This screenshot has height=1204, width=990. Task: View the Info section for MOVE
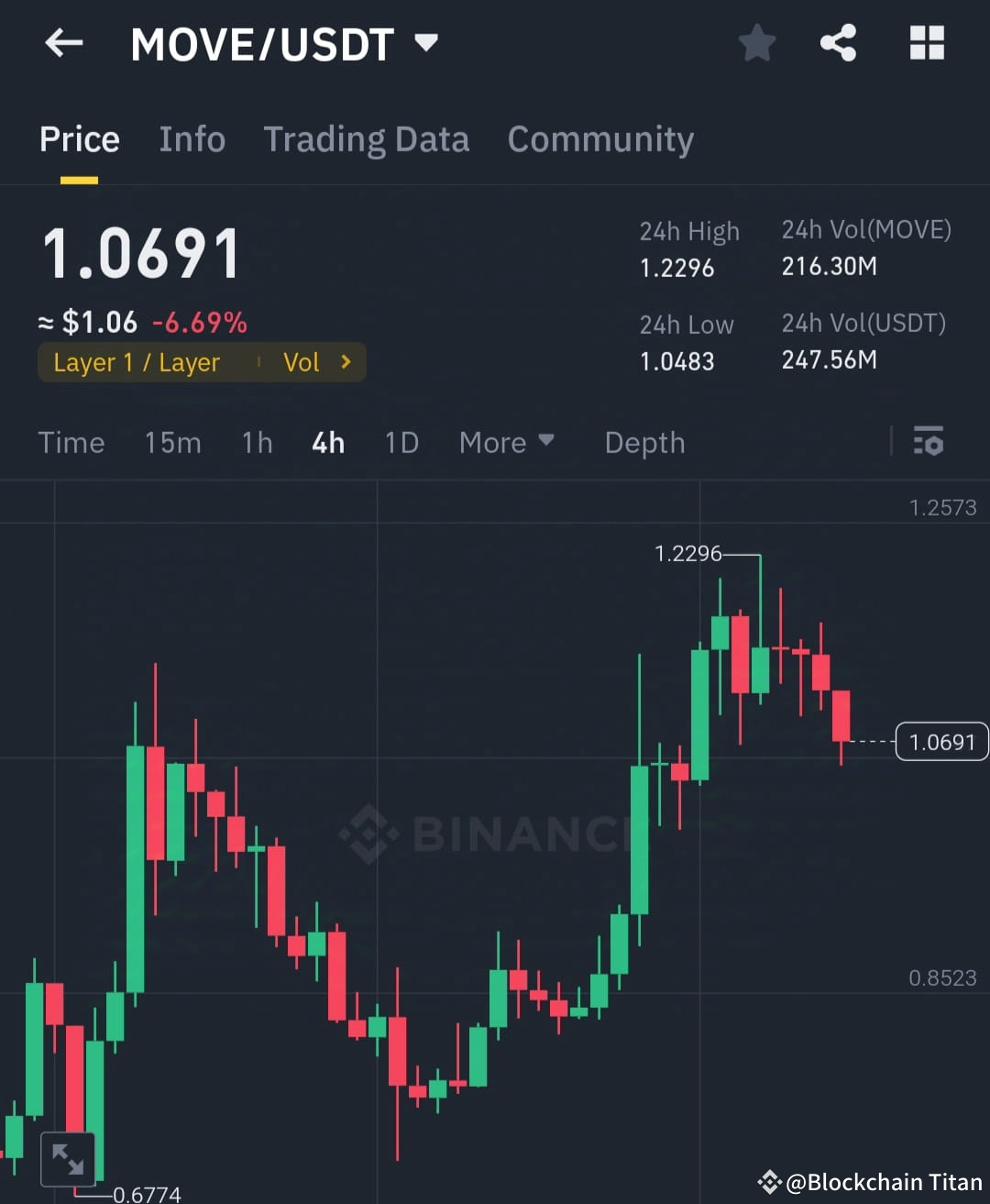pyautogui.click(x=192, y=138)
